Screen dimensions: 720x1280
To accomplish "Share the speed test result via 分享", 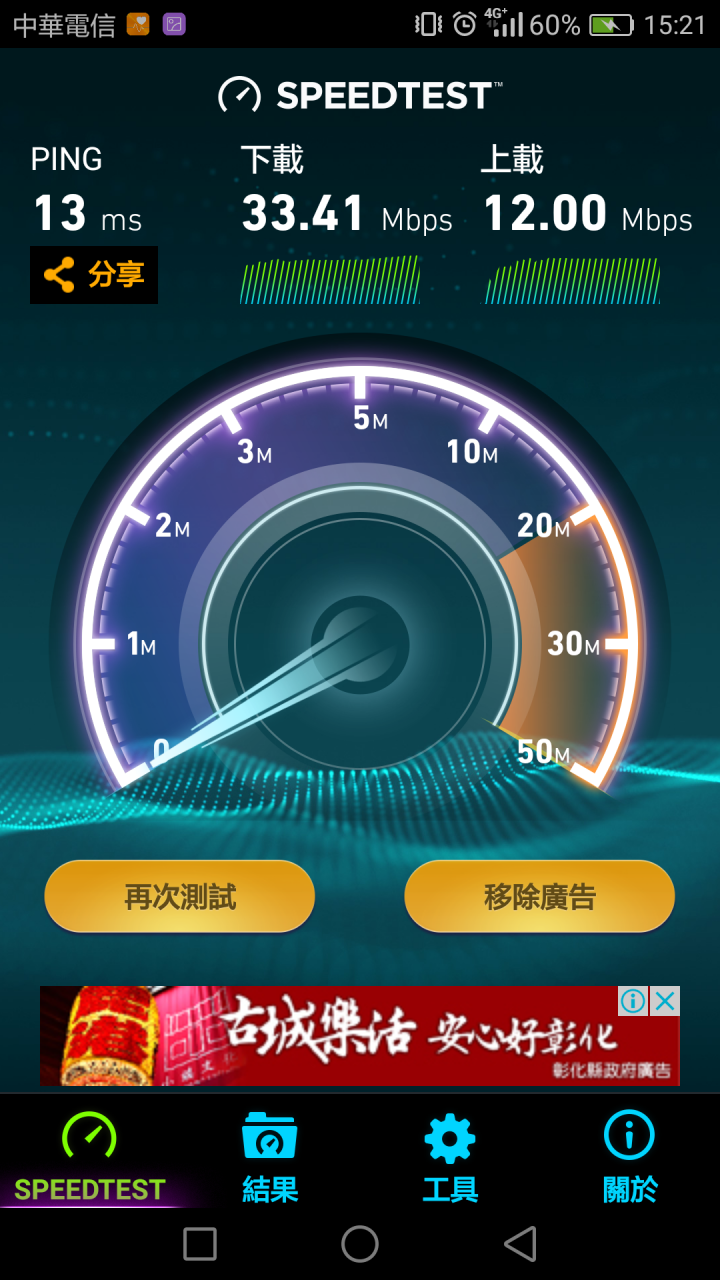I will [x=94, y=275].
